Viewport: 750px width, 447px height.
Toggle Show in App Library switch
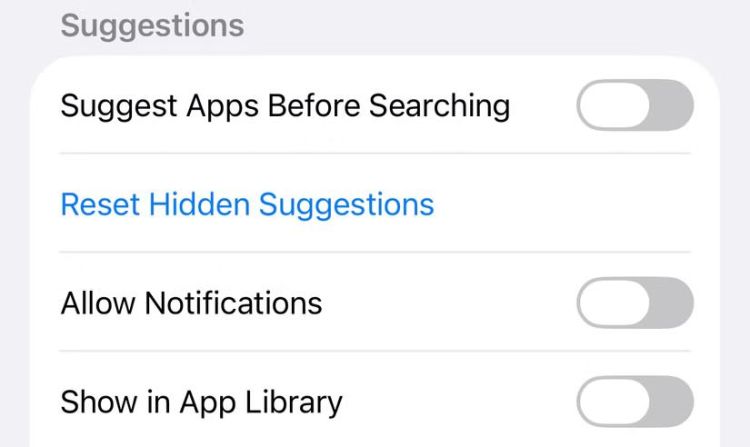click(634, 402)
